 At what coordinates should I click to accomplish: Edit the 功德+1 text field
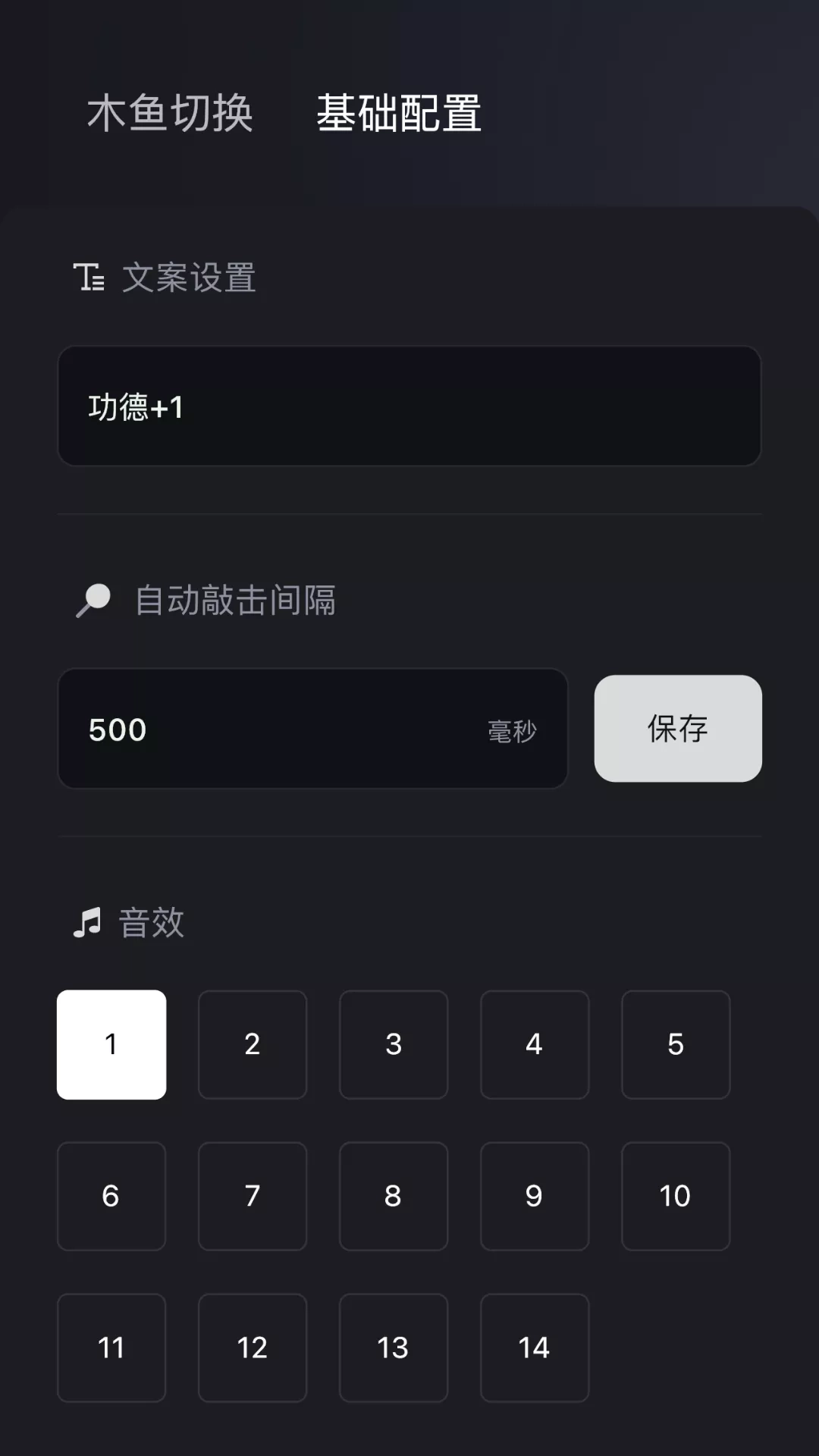tap(409, 406)
